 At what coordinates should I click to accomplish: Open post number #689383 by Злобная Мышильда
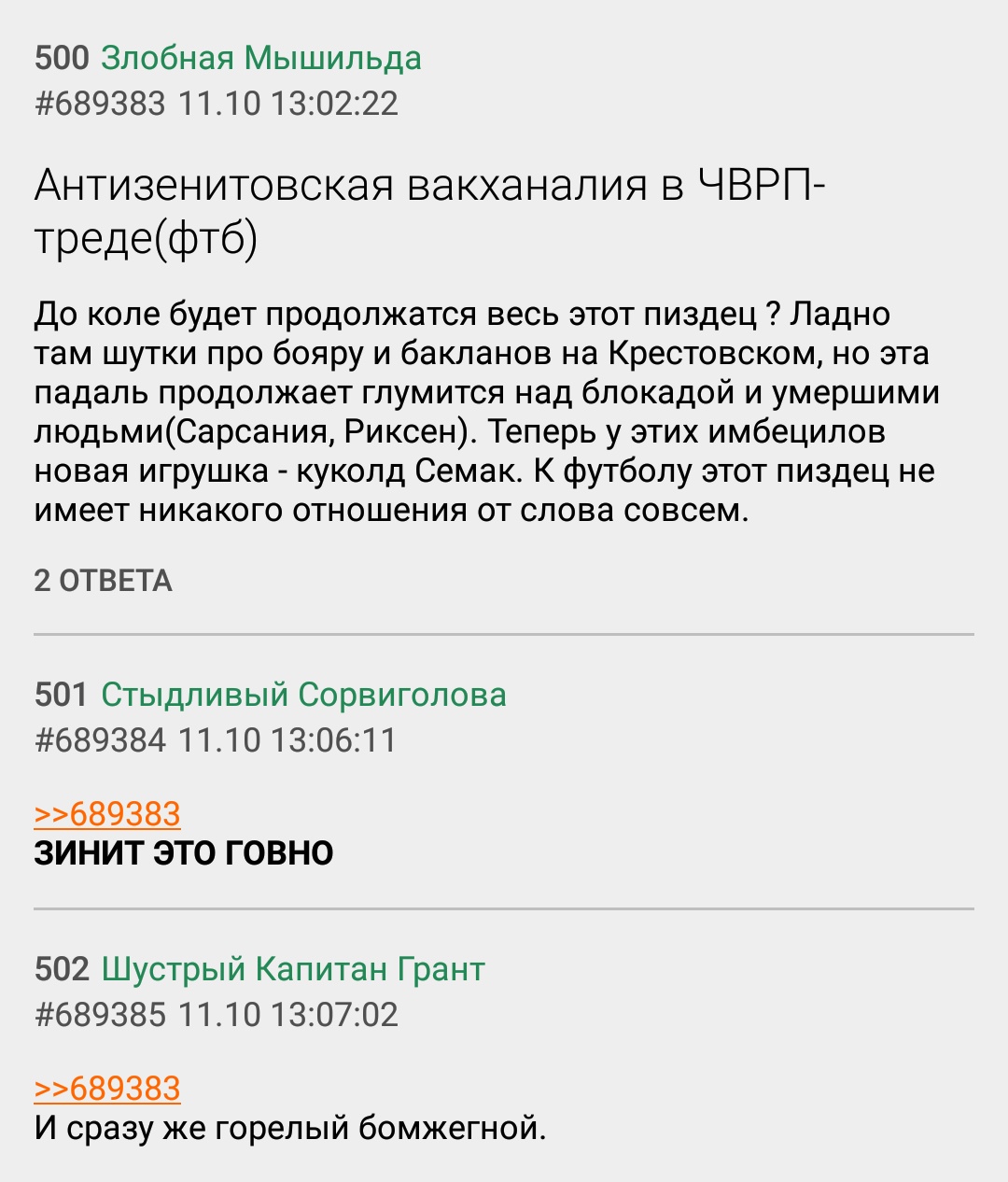(x=100, y=103)
